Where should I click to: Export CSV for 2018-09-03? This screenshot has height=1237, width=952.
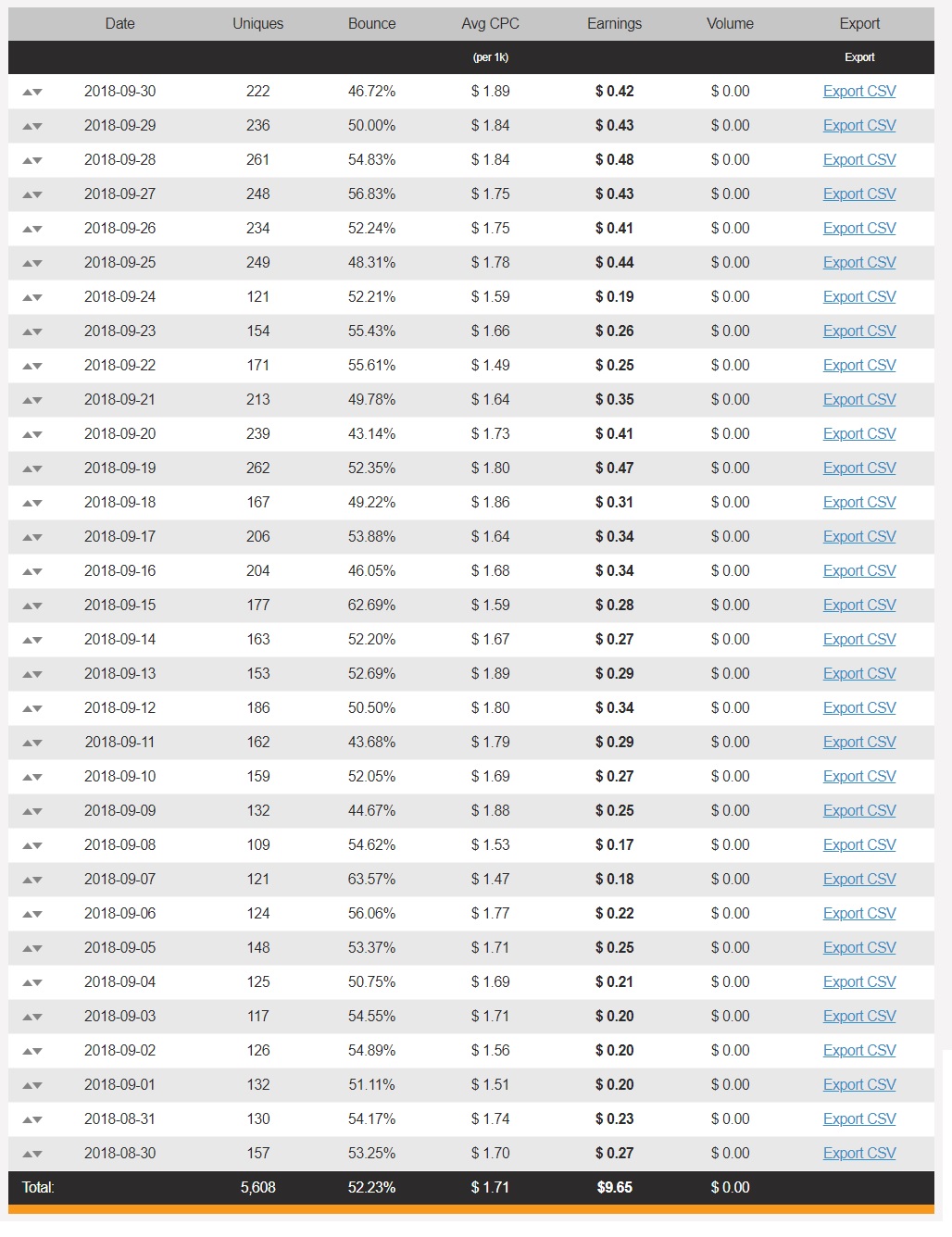click(x=859, y=1016)
